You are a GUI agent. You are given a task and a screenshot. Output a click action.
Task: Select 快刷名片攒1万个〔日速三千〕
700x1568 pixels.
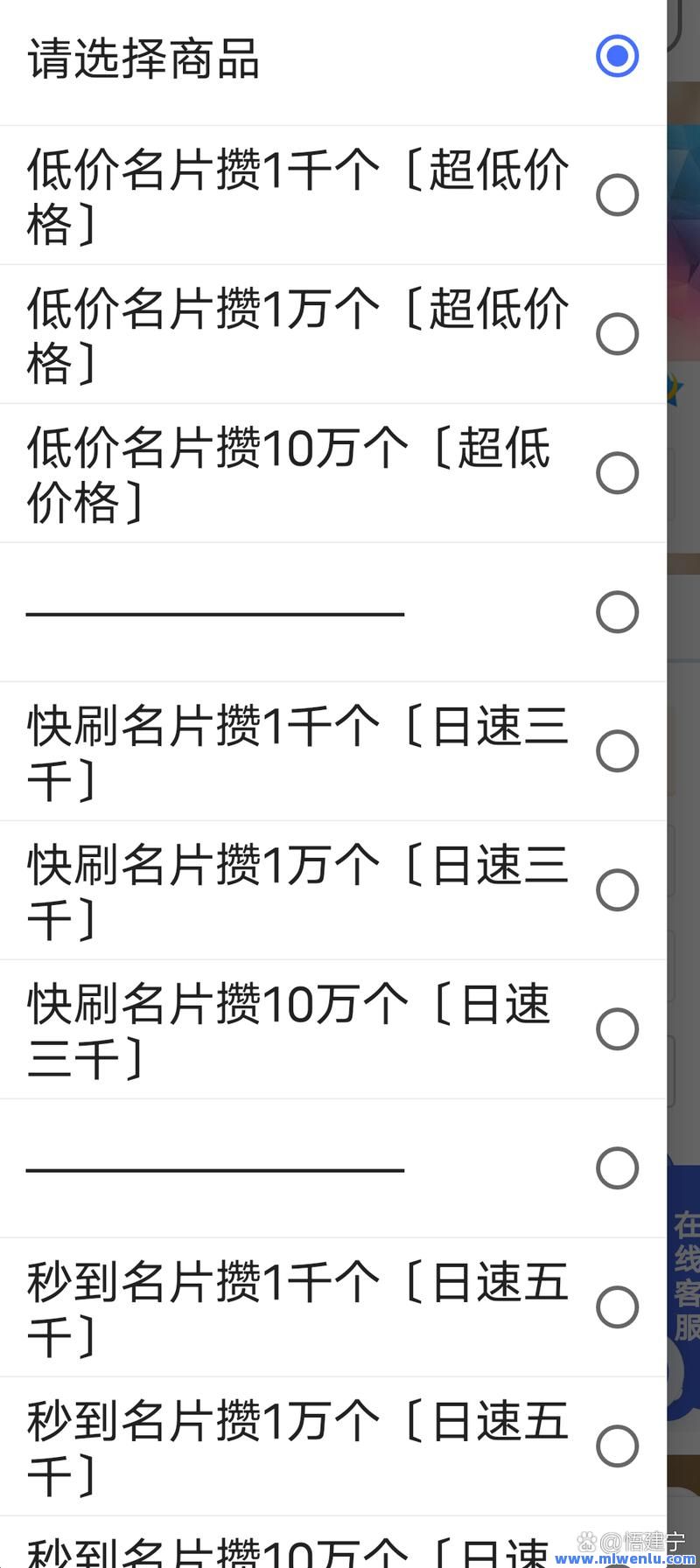click(x=617, y=889)
